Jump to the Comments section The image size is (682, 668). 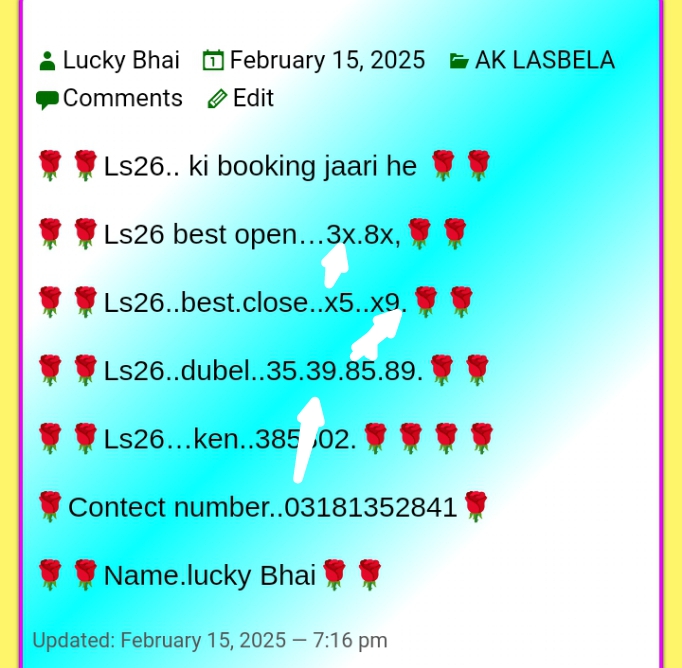pyautogui.click(x=122, y=98)
